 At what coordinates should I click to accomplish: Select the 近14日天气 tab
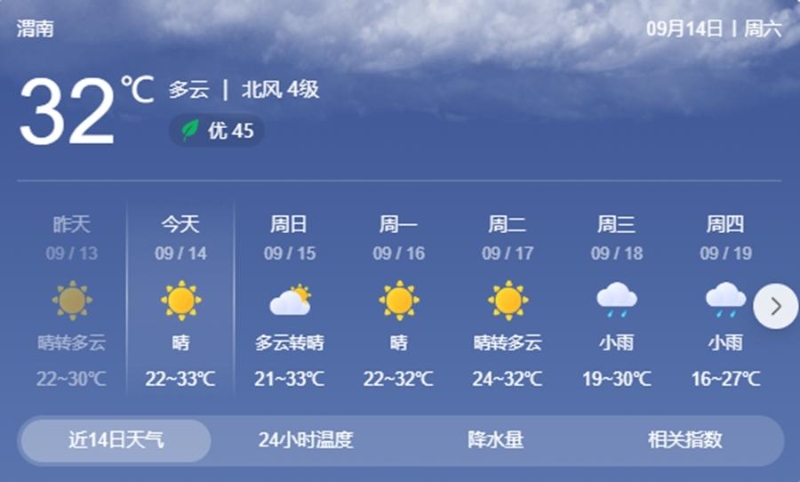pyautogui.click(x=116, y=440)
